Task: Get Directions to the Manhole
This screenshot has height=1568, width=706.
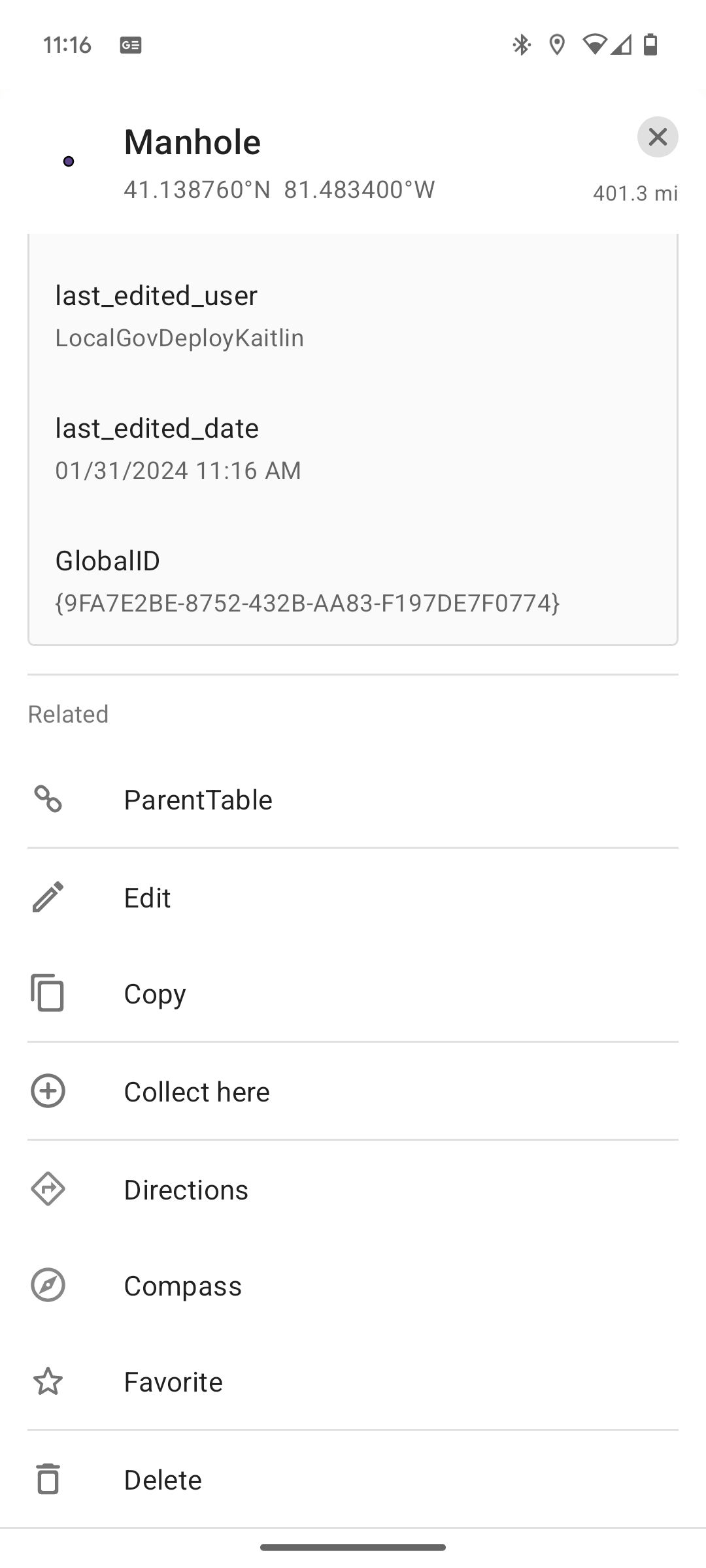Action: tap(186, 1190)
